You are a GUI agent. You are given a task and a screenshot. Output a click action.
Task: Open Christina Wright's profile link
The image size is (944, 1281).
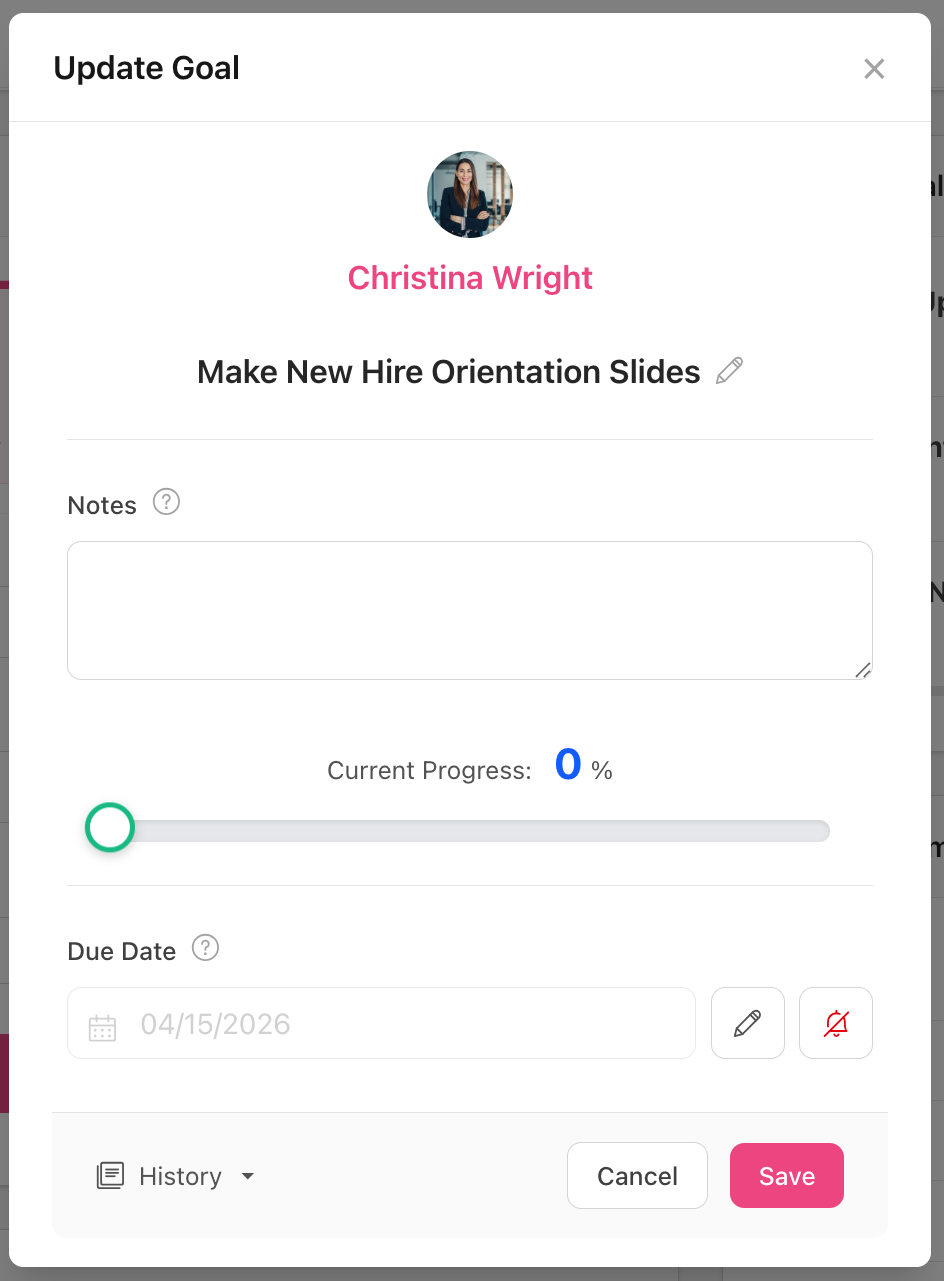470,278
